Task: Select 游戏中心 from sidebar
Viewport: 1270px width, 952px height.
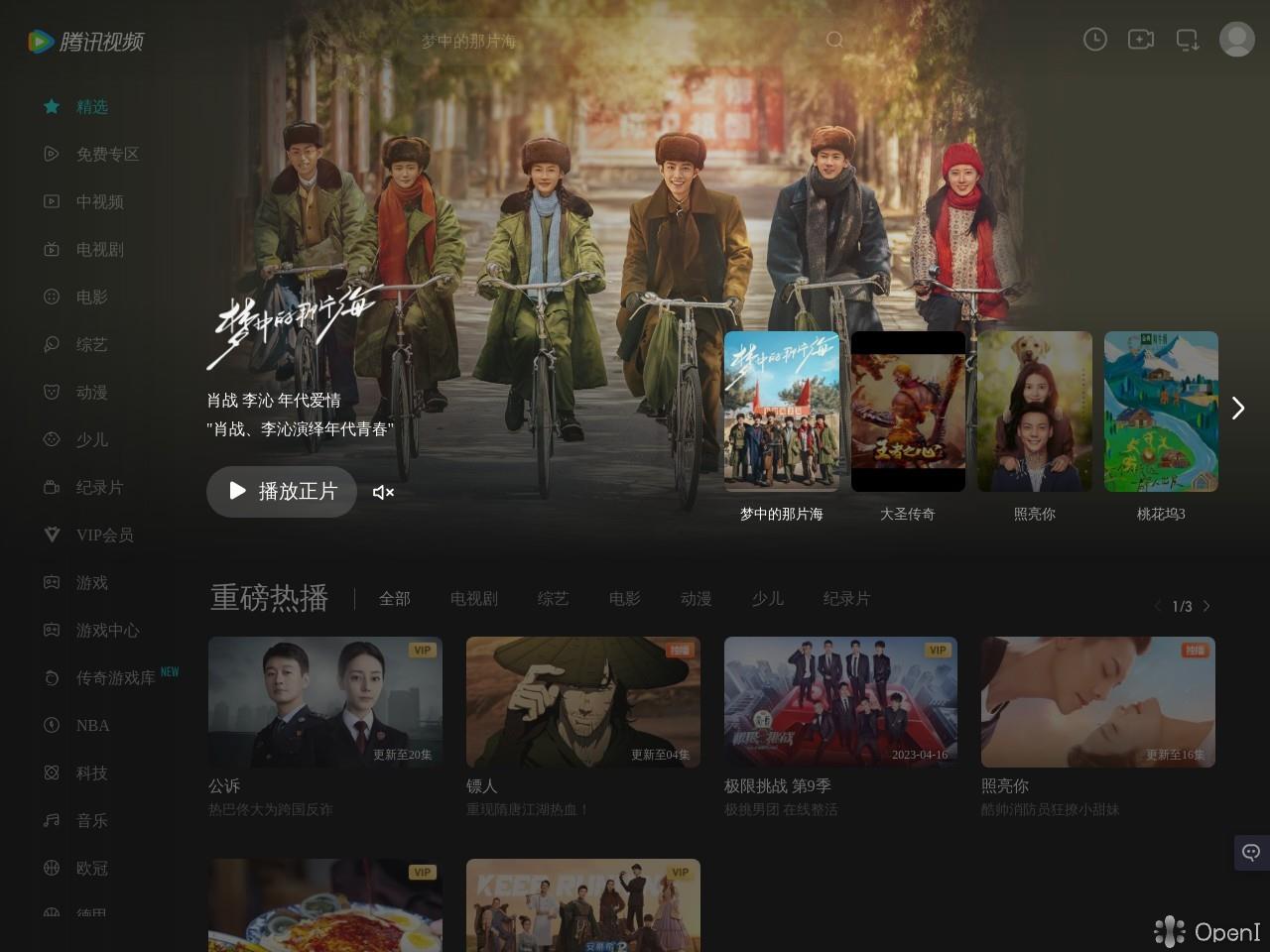Action: click(107, 631)
